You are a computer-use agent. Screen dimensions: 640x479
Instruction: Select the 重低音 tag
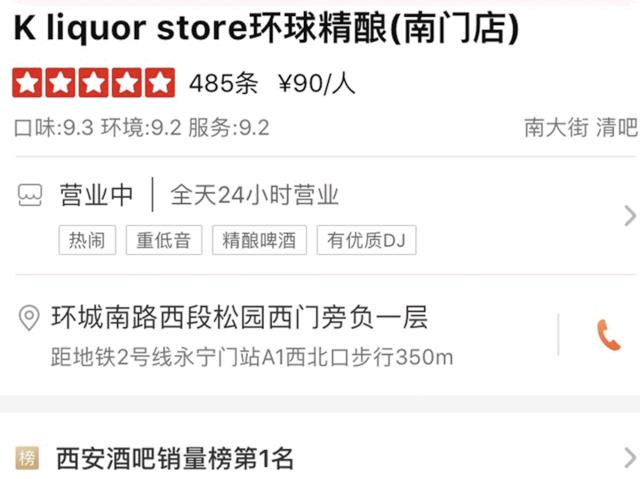[164, 240]
